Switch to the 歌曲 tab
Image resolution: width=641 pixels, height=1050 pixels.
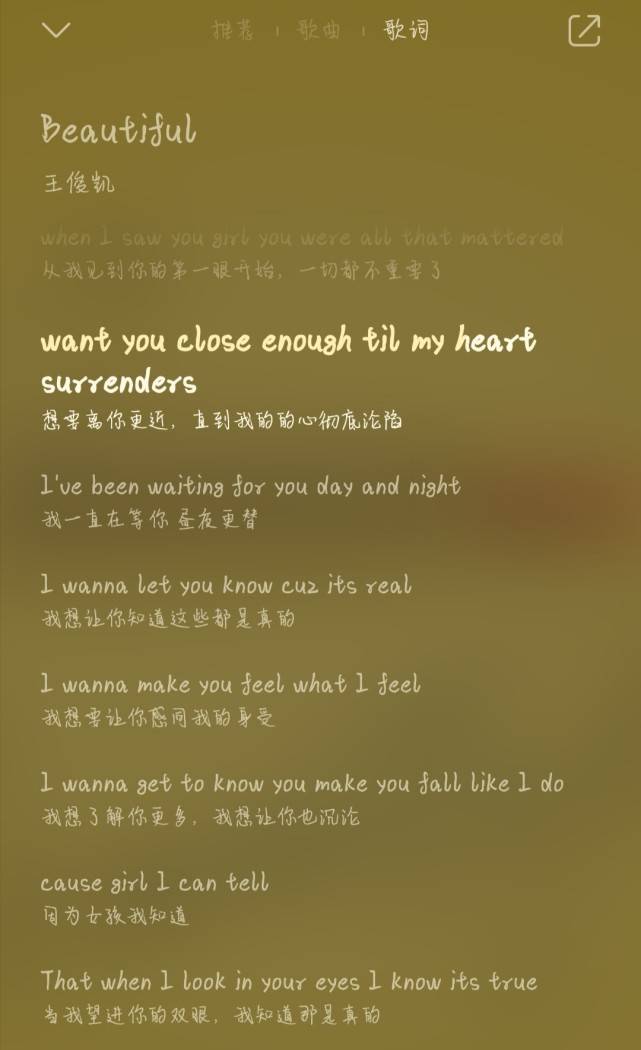319,30
